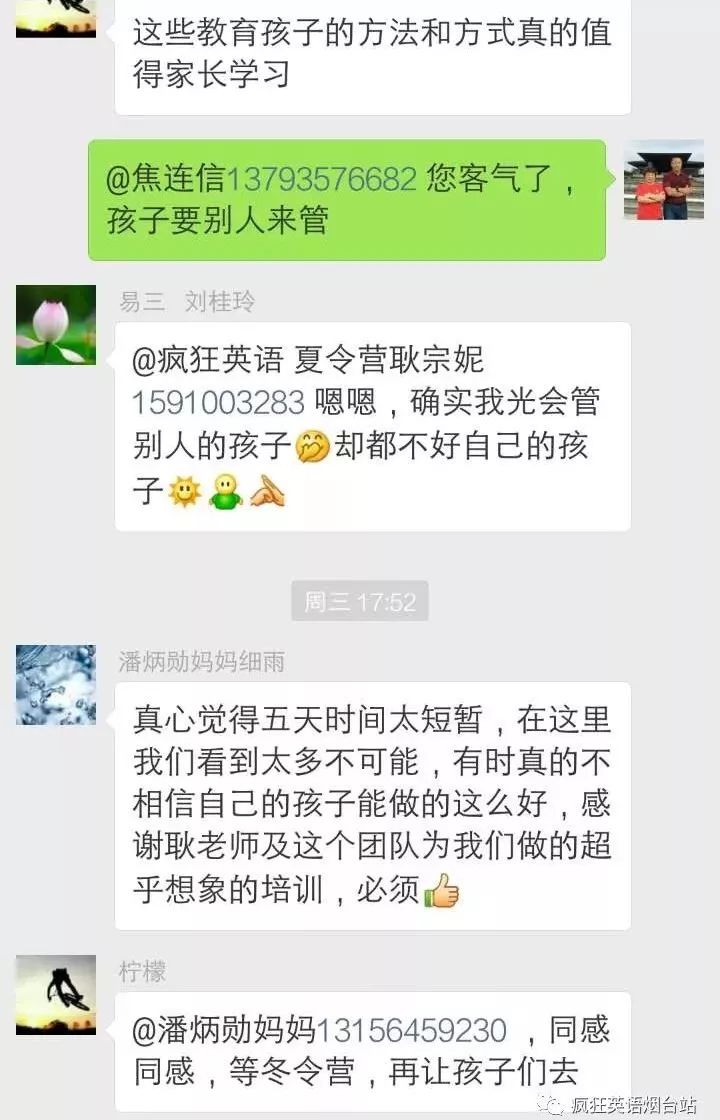The image size is (720, 1120).
Task: Tap phone number 13793576682 in green message
Action: (x=322, y=179)
